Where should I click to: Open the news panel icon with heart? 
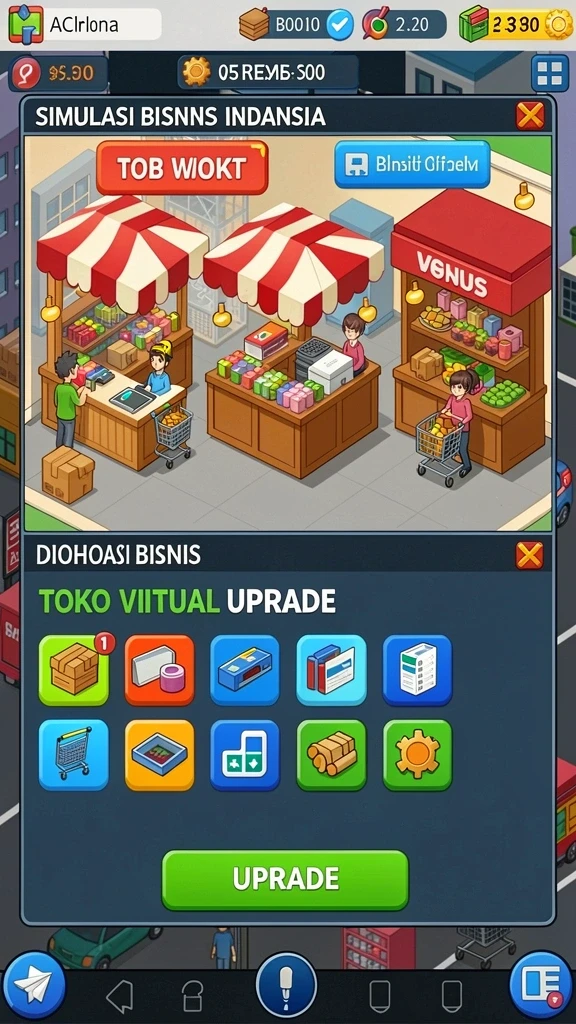541,986
